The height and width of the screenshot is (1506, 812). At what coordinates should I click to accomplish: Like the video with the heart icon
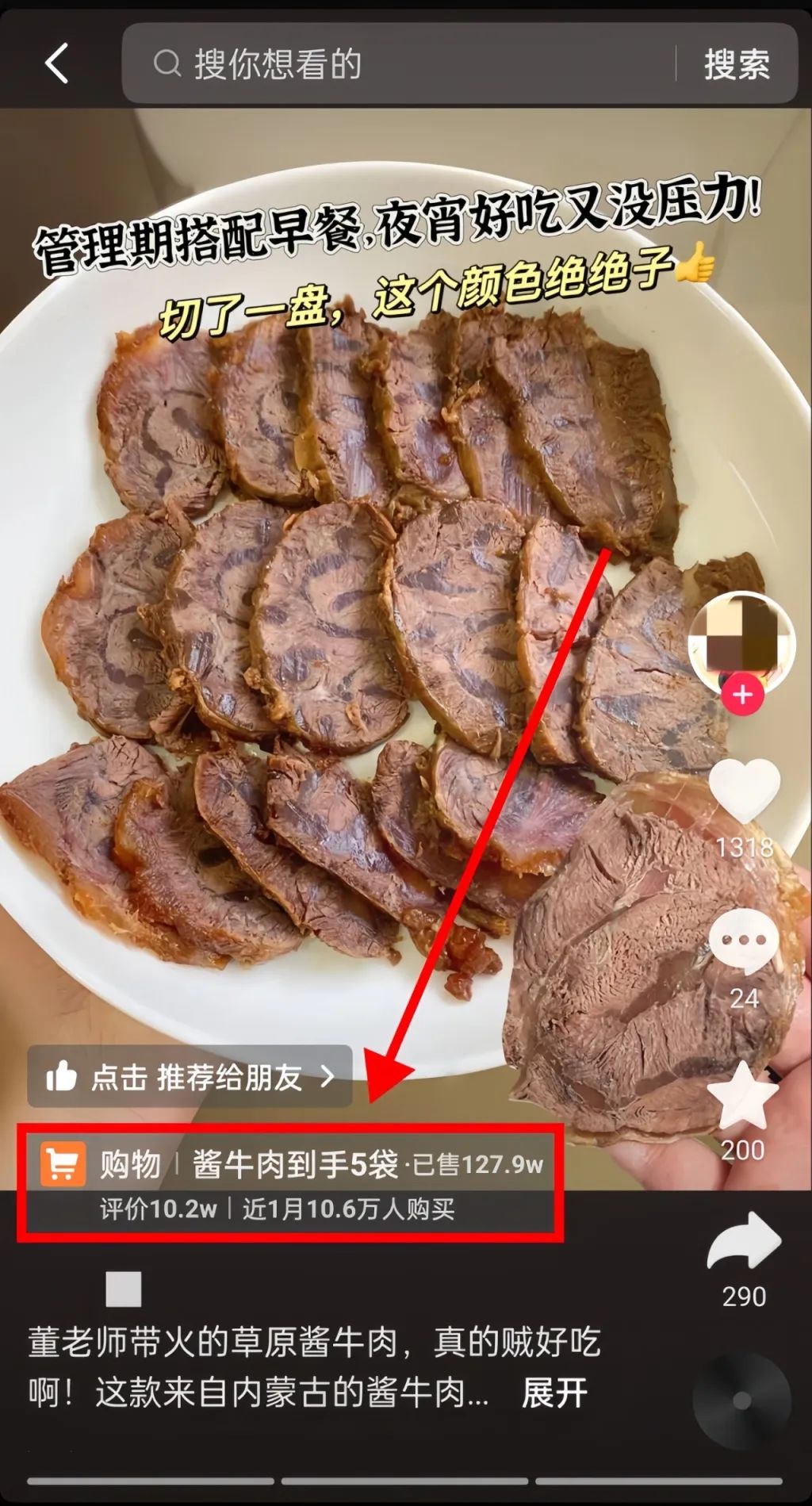tap(744, 790)
